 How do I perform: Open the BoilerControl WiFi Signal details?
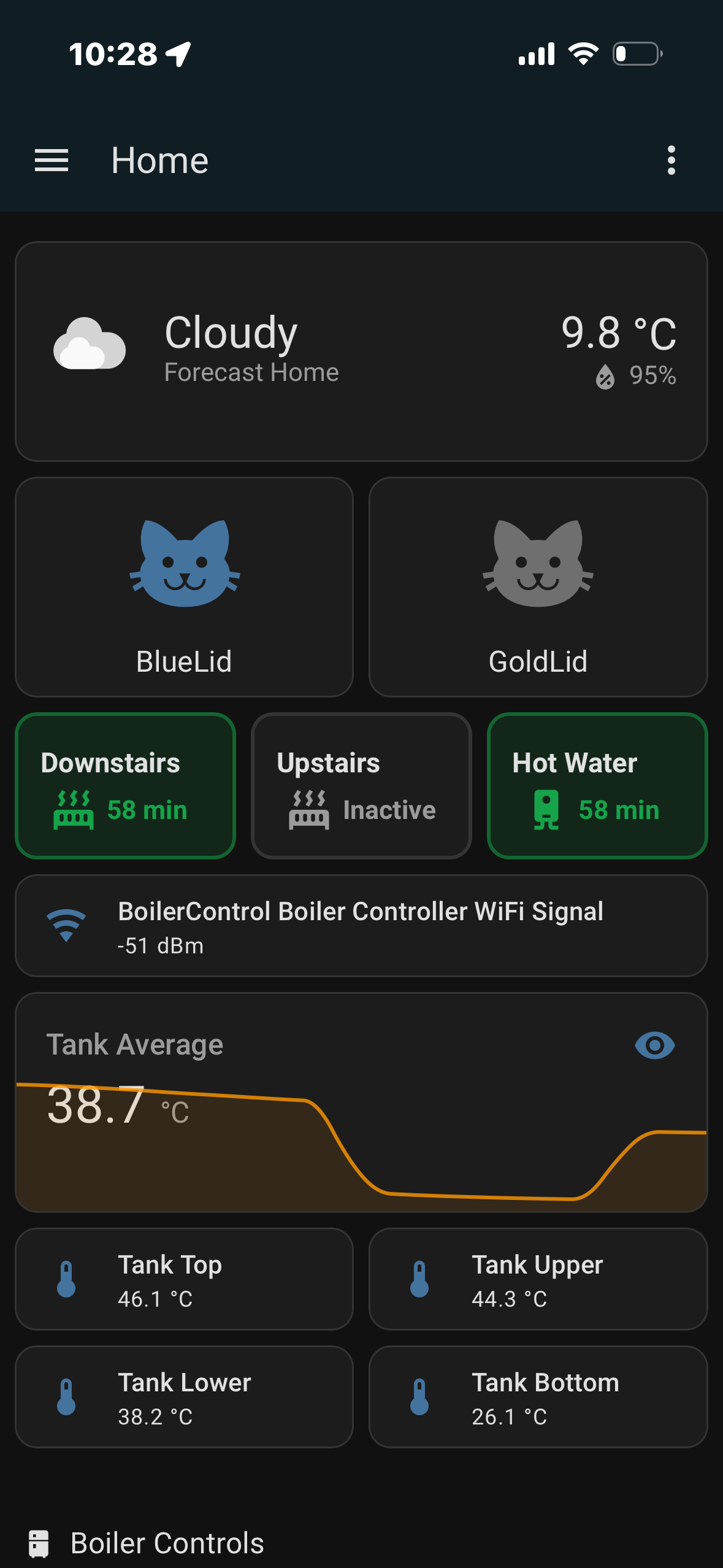click(x=362, y=924)
